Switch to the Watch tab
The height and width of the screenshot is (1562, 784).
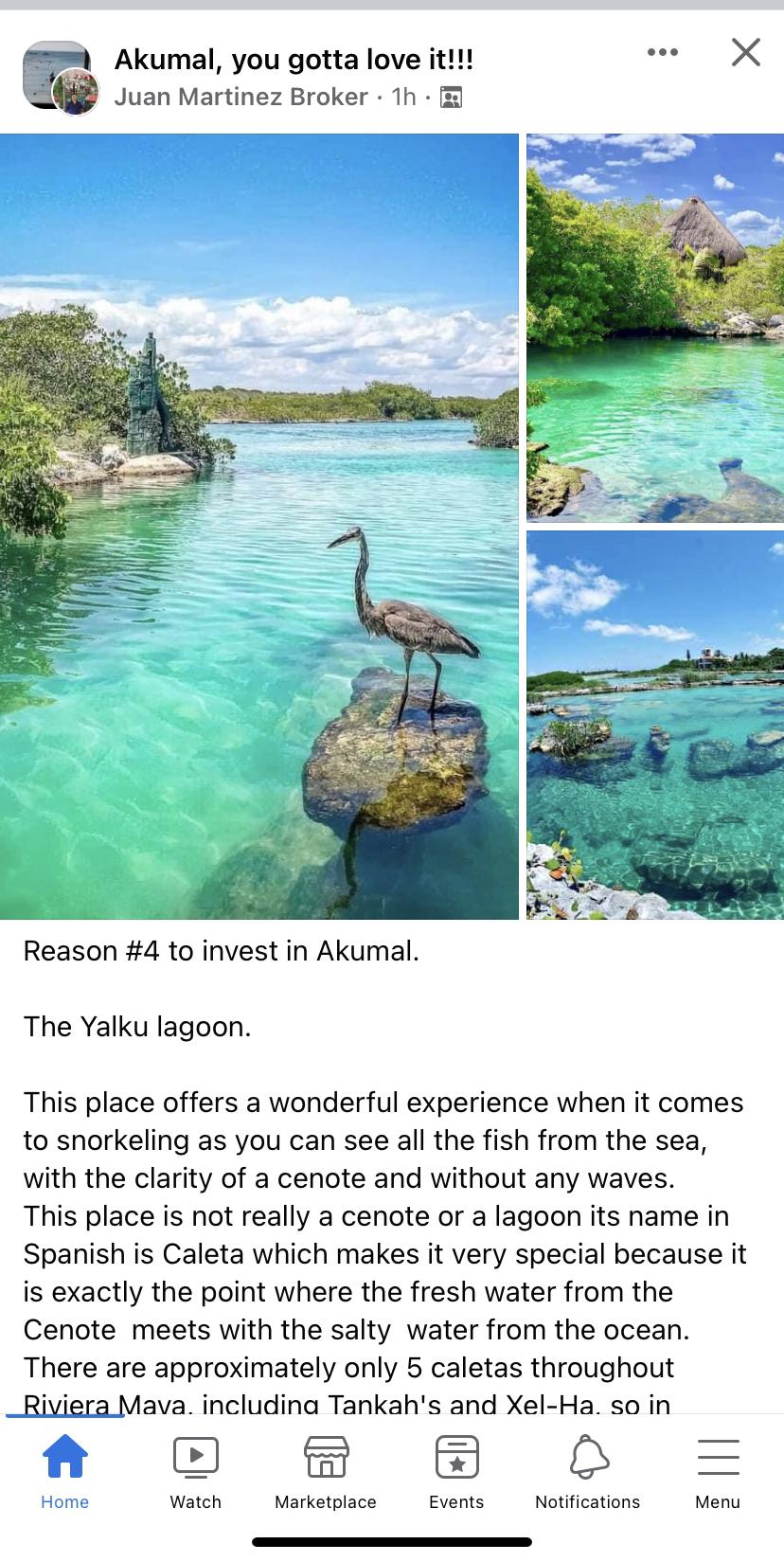tap(195, 1471)
